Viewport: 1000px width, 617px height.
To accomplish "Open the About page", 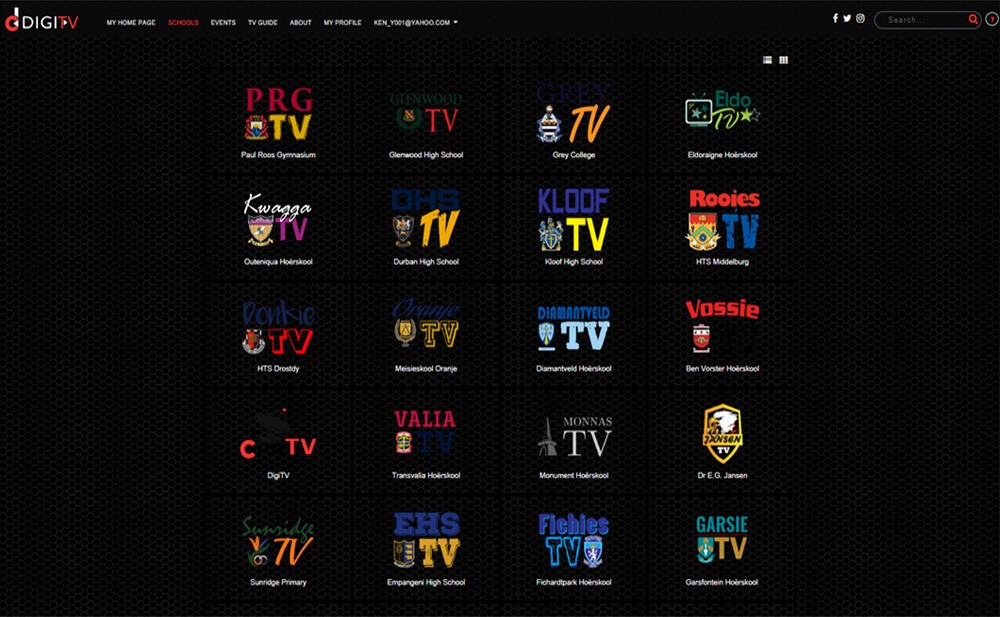I will [301, 22].
